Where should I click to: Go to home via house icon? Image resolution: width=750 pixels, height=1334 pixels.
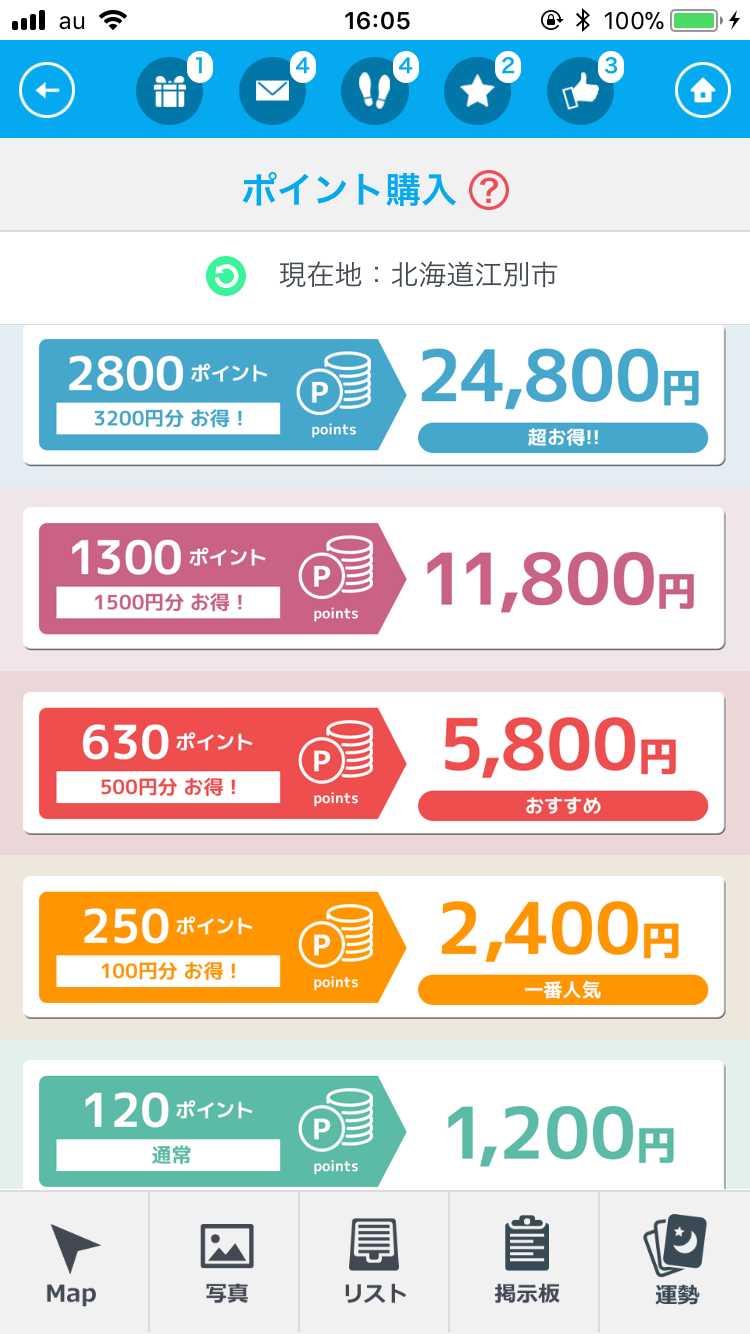pos(703,92)
